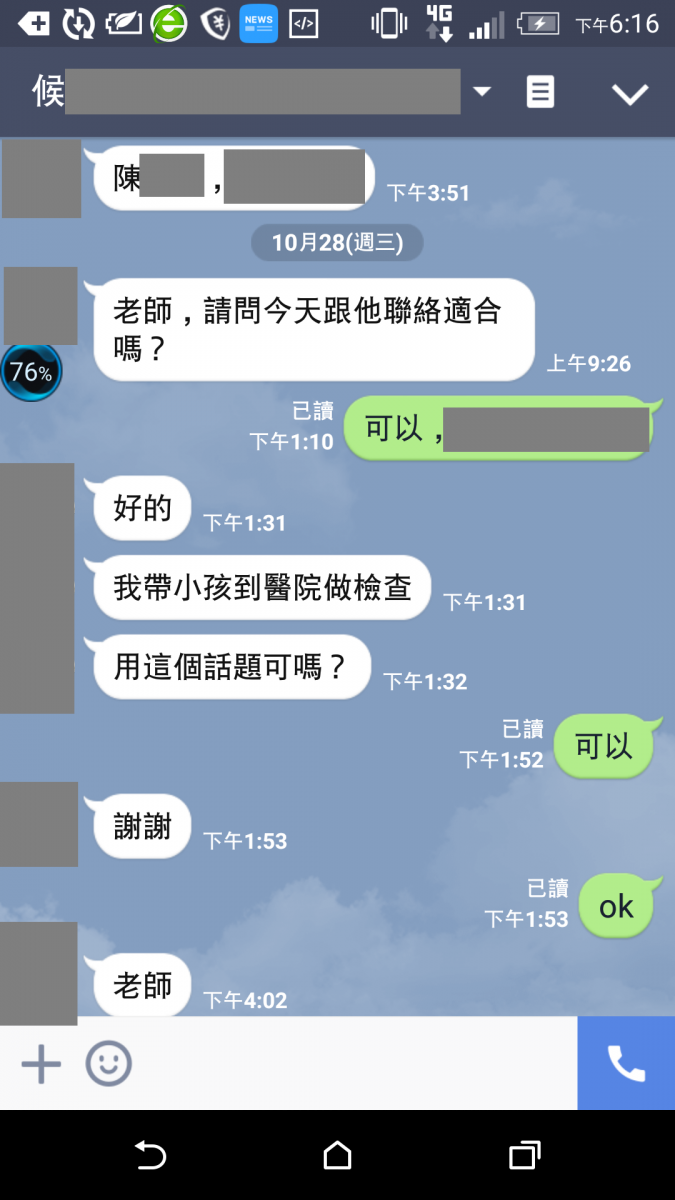Tap the message input field
Image resolution: width=675 pixels, height=1200 pixels.
pyautogui.click(x=350, y=1064)
